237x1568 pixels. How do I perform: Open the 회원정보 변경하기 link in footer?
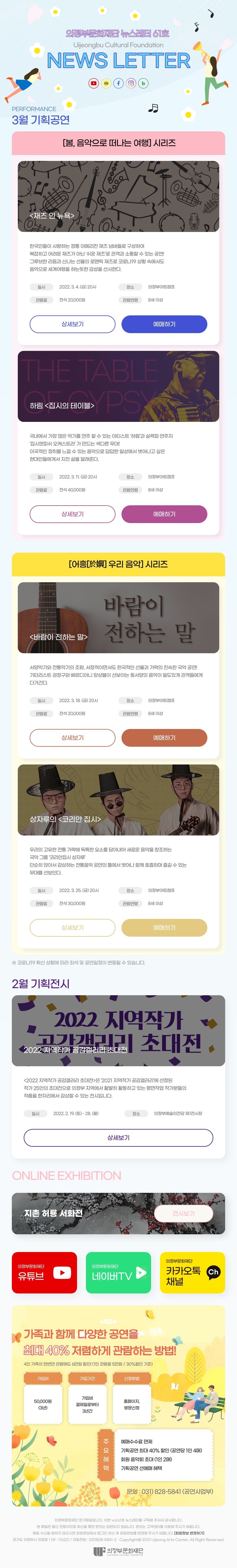pos(189,1533)
